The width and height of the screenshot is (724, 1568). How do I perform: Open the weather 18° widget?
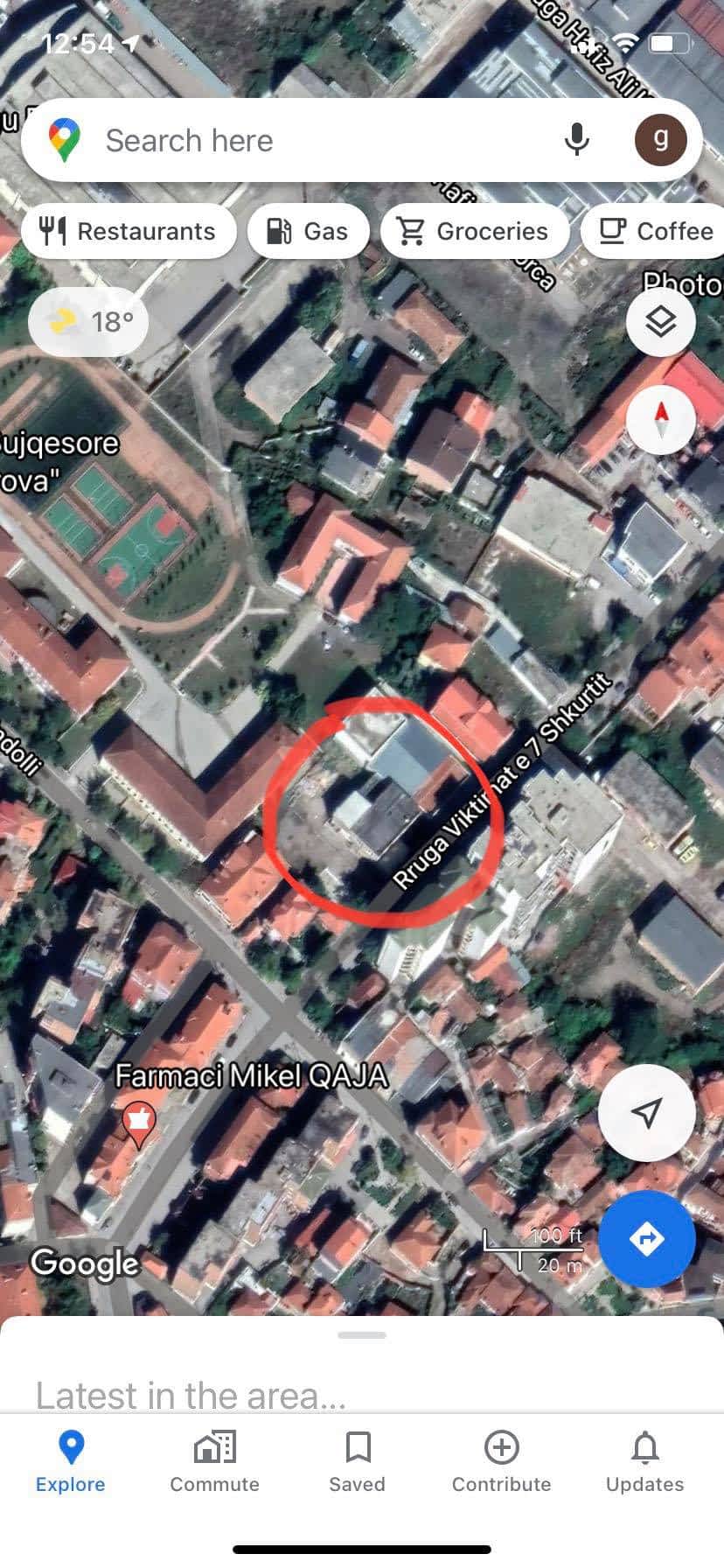point(88,322)
